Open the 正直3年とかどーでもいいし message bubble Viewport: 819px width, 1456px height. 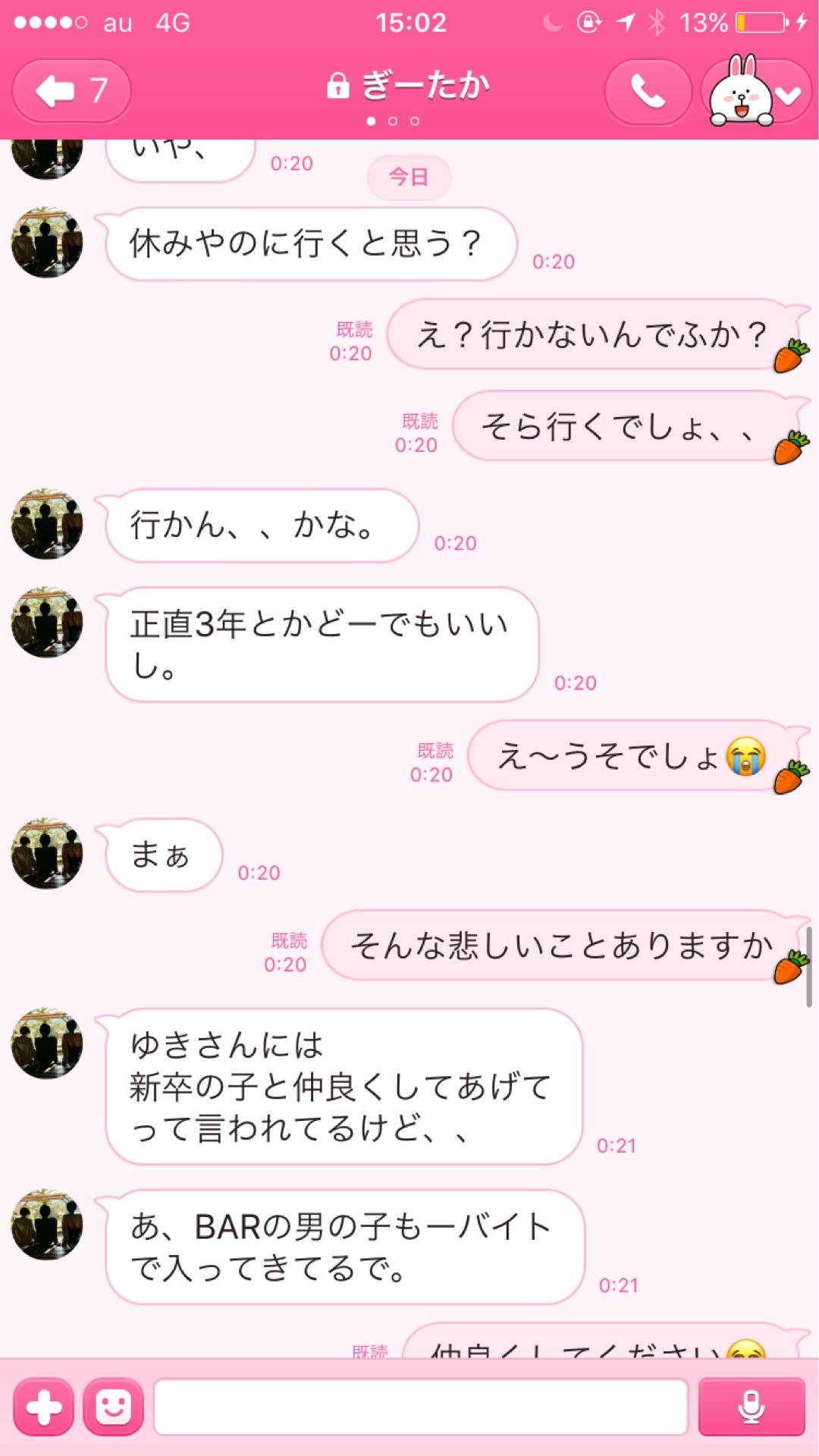pyautogui.click(x=318, y=645)
